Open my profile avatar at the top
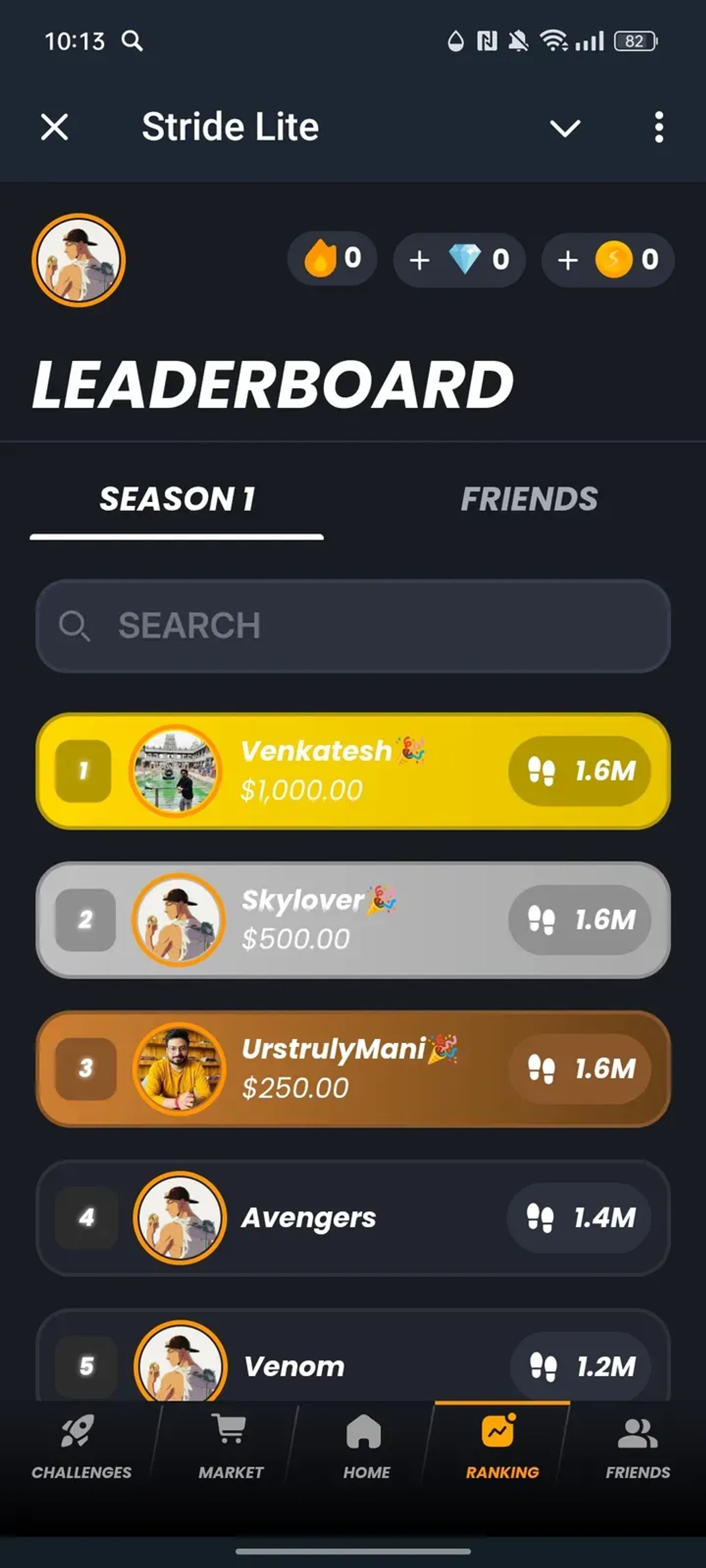The image size is (706, 1568). click(x=79, y=260)
